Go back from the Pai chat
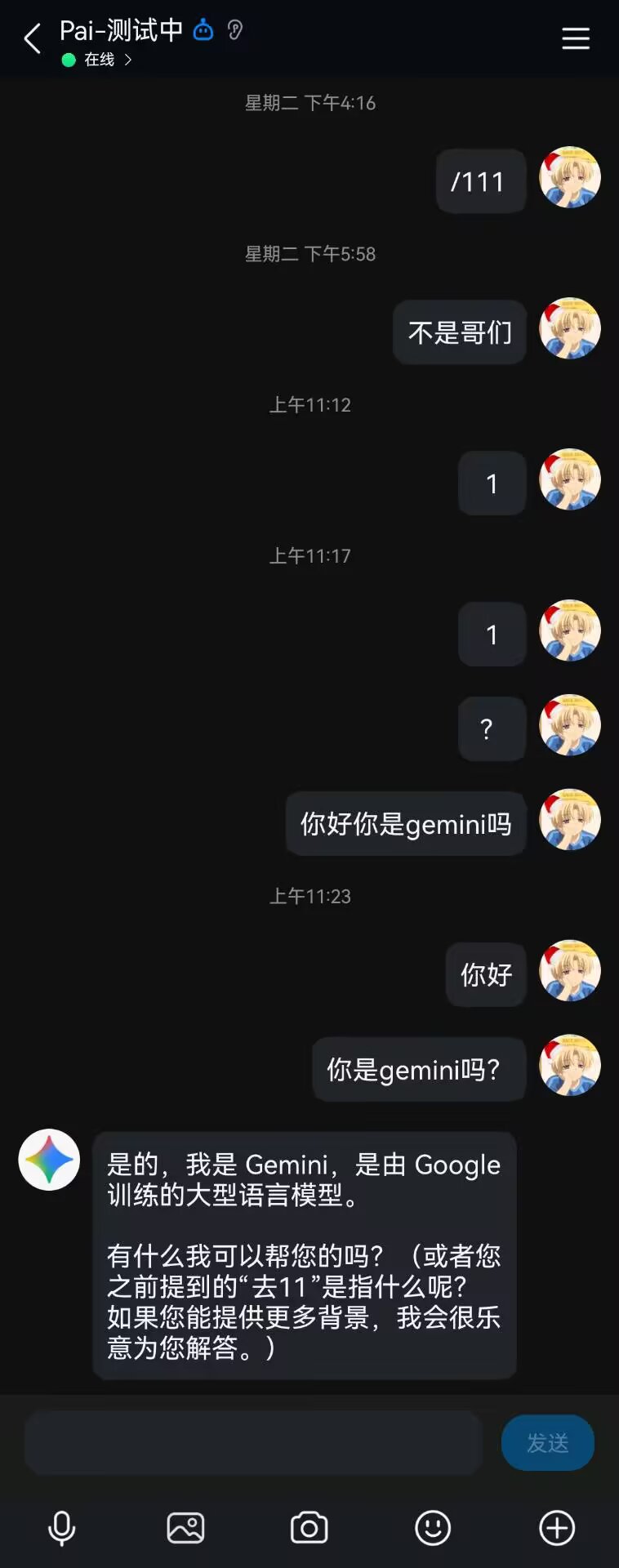 click(x=33, y=38)
